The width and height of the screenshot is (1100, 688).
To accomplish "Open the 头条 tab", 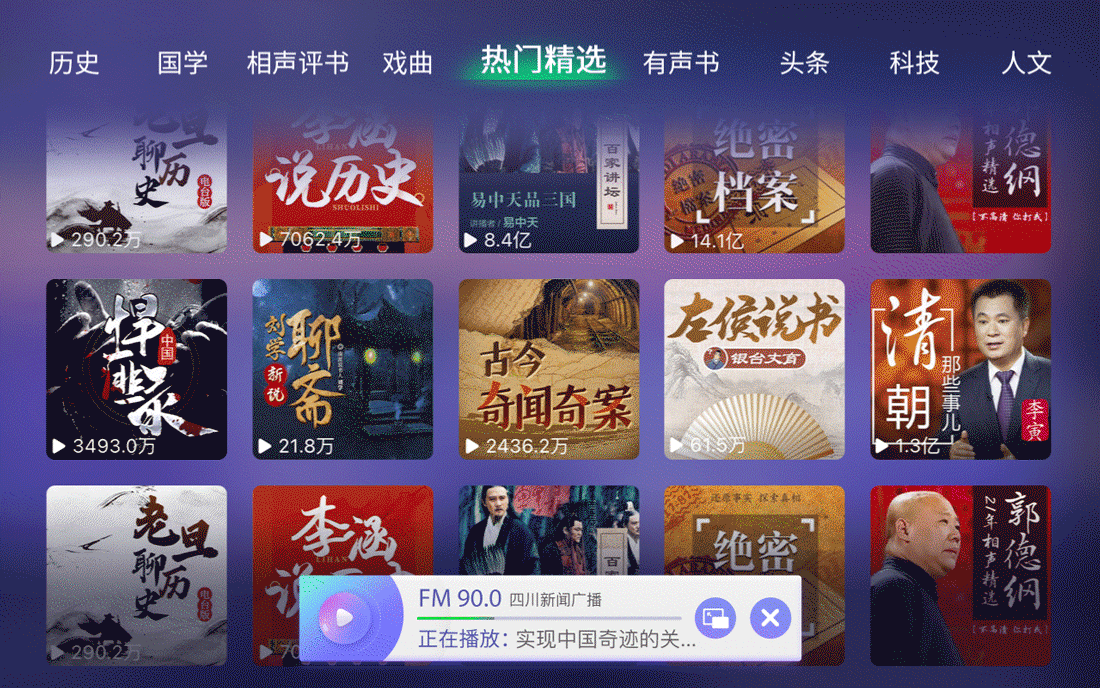I will point(804,63).
